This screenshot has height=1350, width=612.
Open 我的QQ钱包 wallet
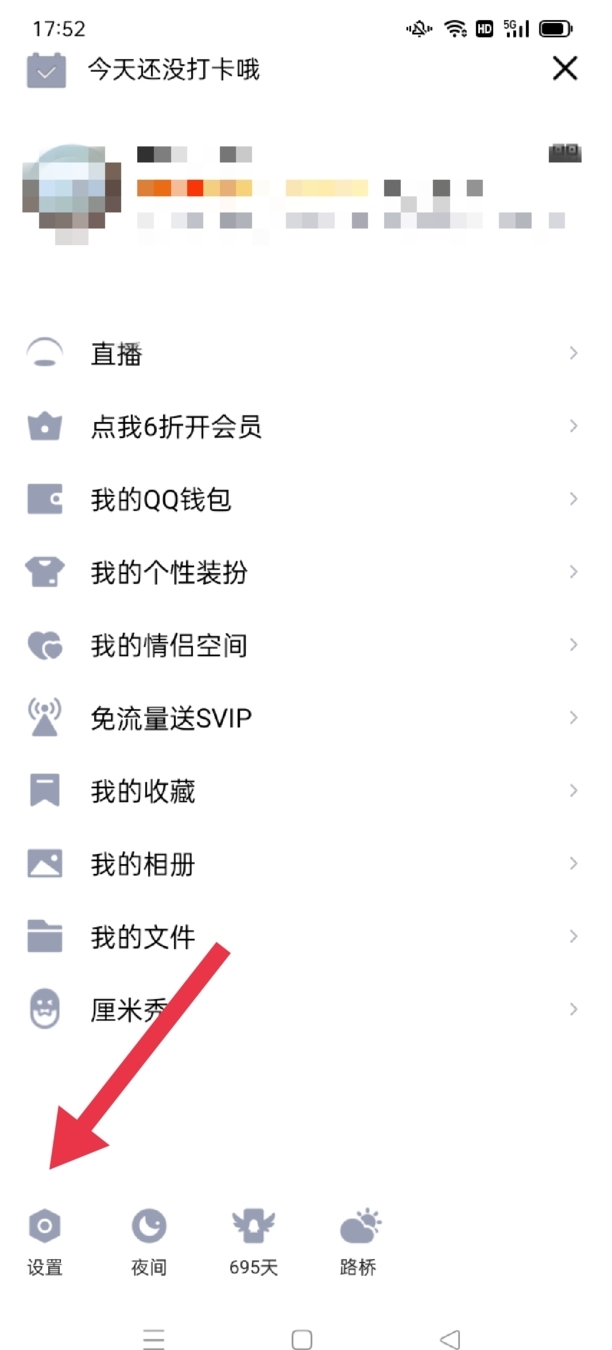coord(300,499)
